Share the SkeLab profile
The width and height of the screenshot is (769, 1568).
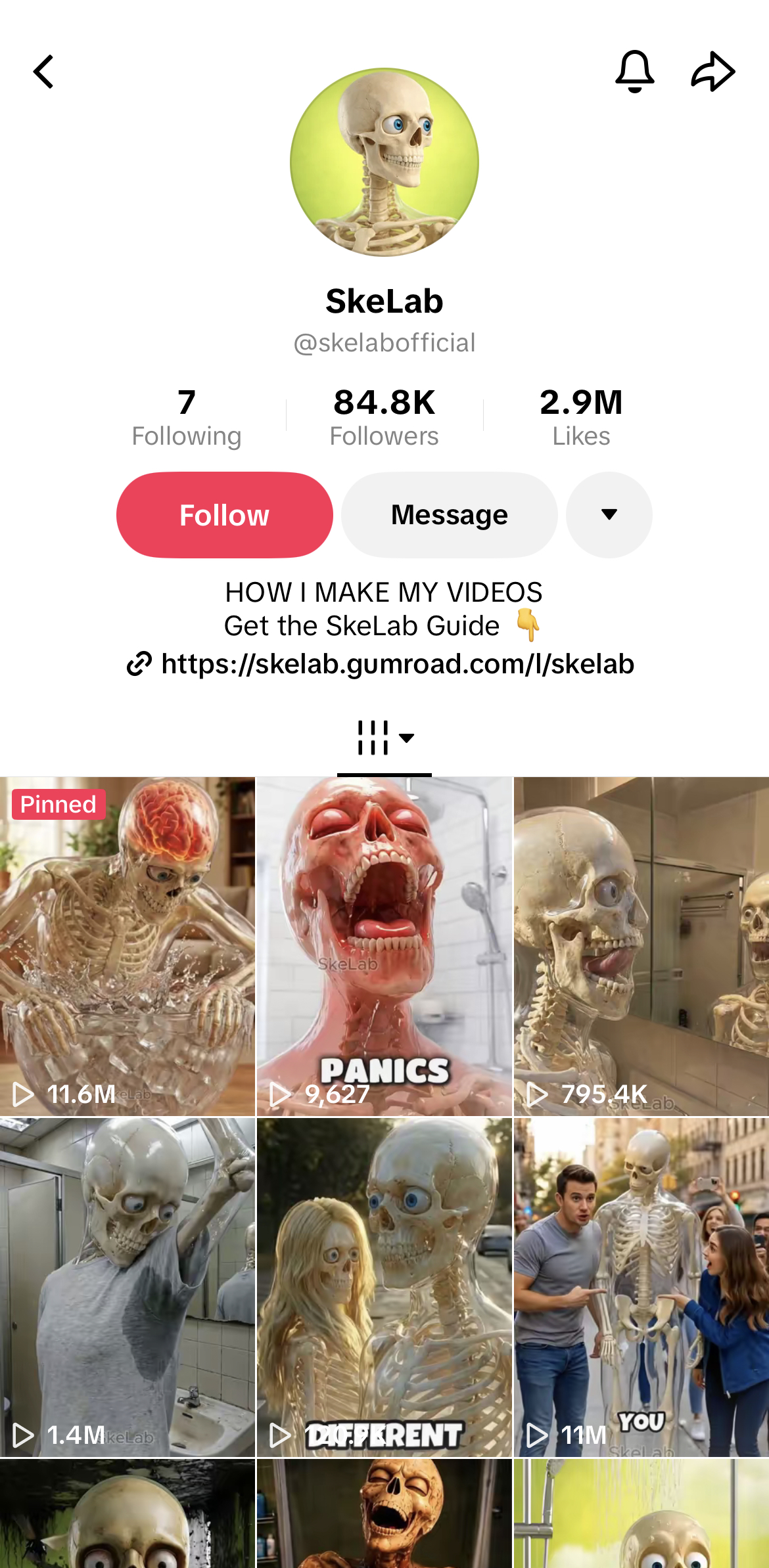[713, 71]
